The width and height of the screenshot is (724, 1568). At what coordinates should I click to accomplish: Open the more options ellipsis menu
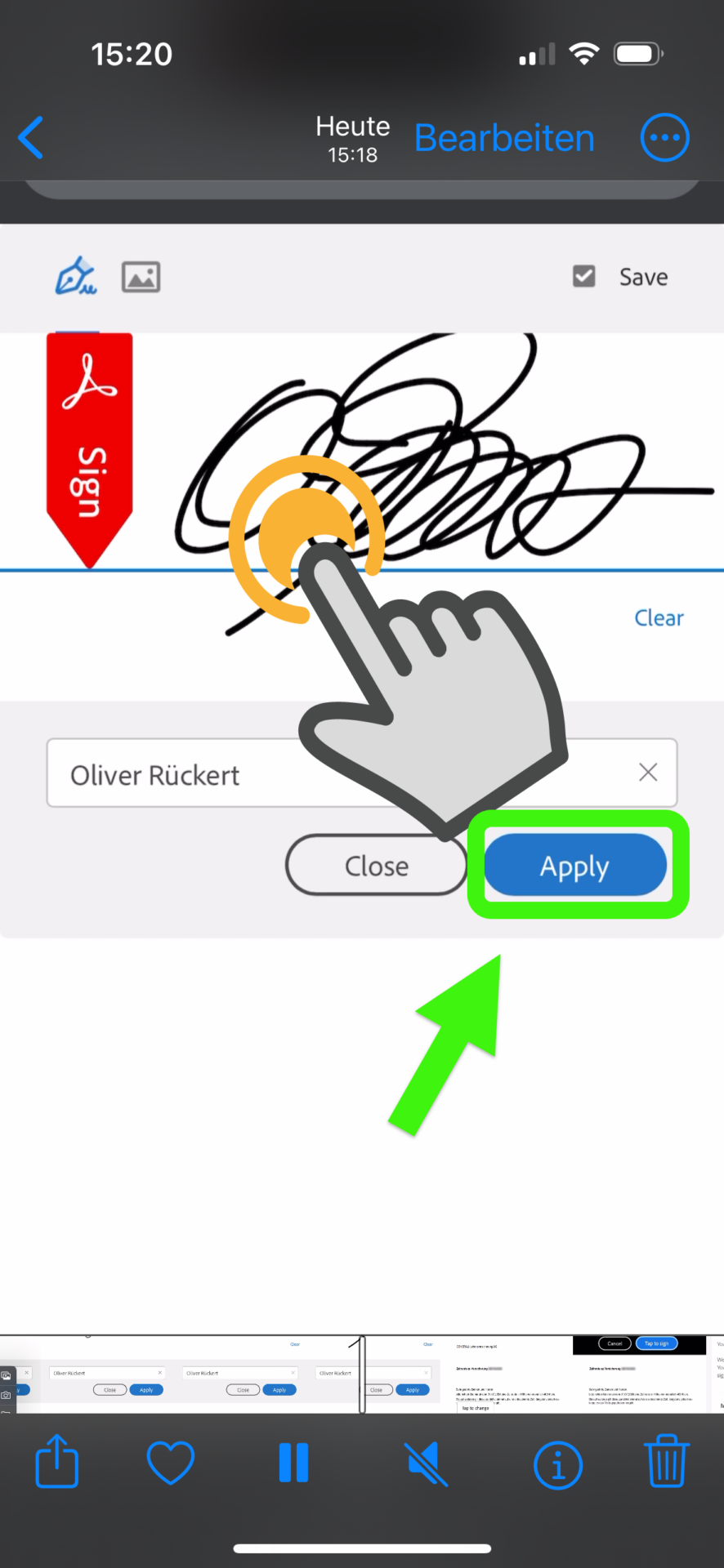(664, 137)
